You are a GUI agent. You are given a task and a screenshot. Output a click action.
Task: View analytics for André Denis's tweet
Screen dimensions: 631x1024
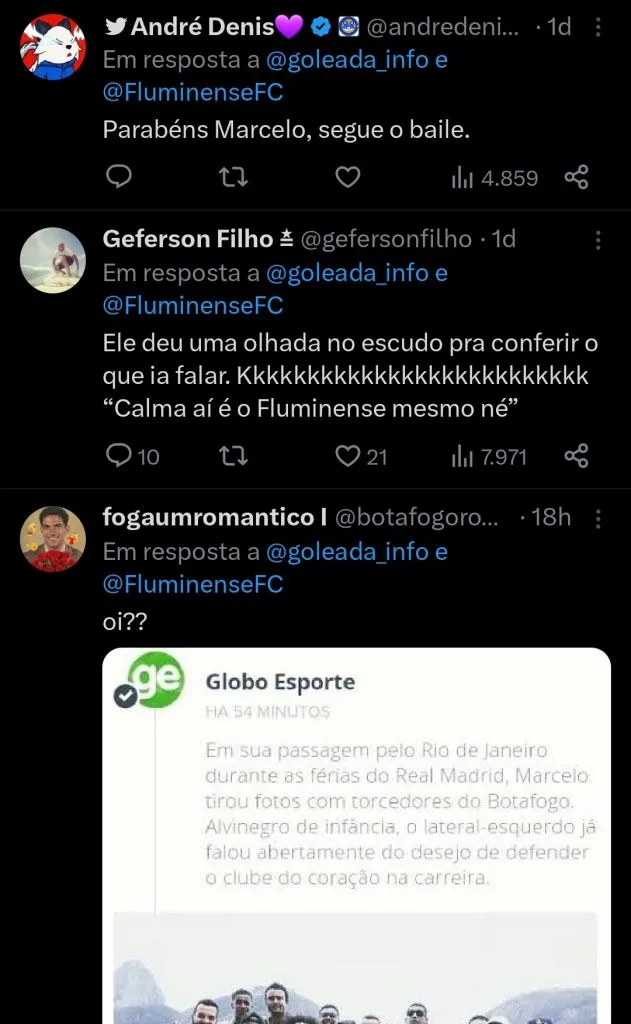tap(495, 178)
